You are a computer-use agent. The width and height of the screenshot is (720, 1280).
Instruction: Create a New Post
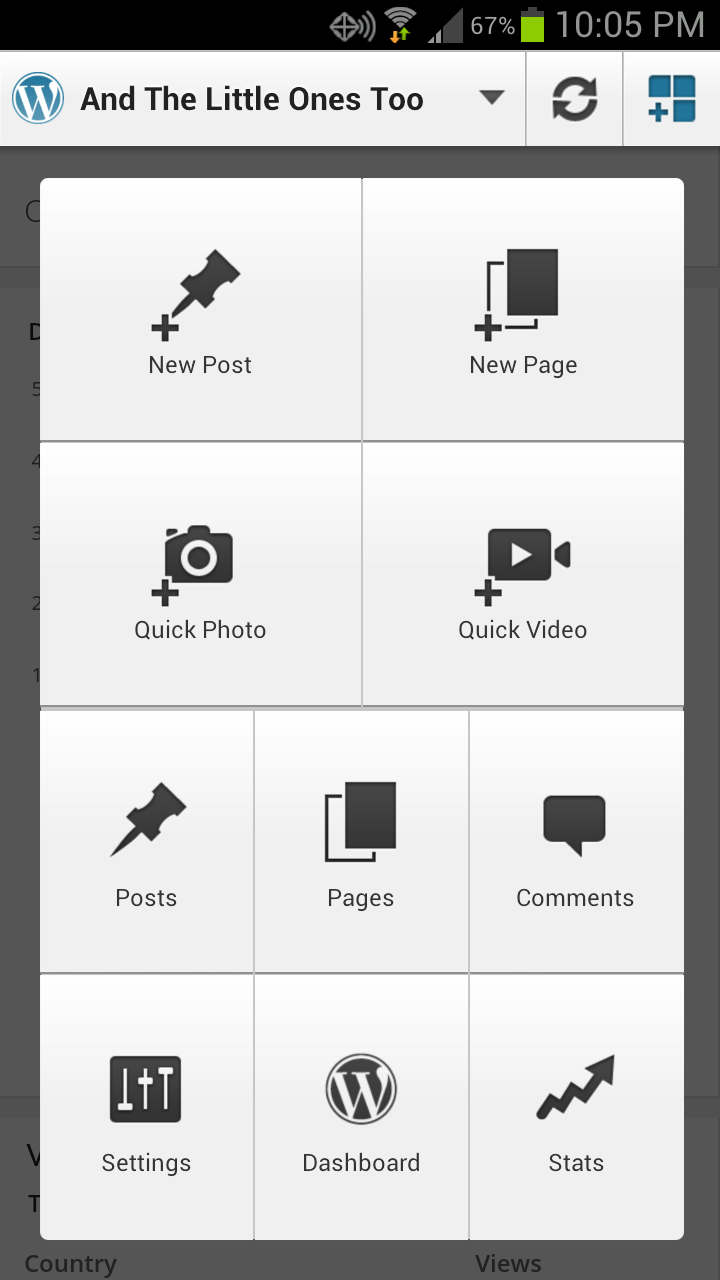click(x=200, y=310)
